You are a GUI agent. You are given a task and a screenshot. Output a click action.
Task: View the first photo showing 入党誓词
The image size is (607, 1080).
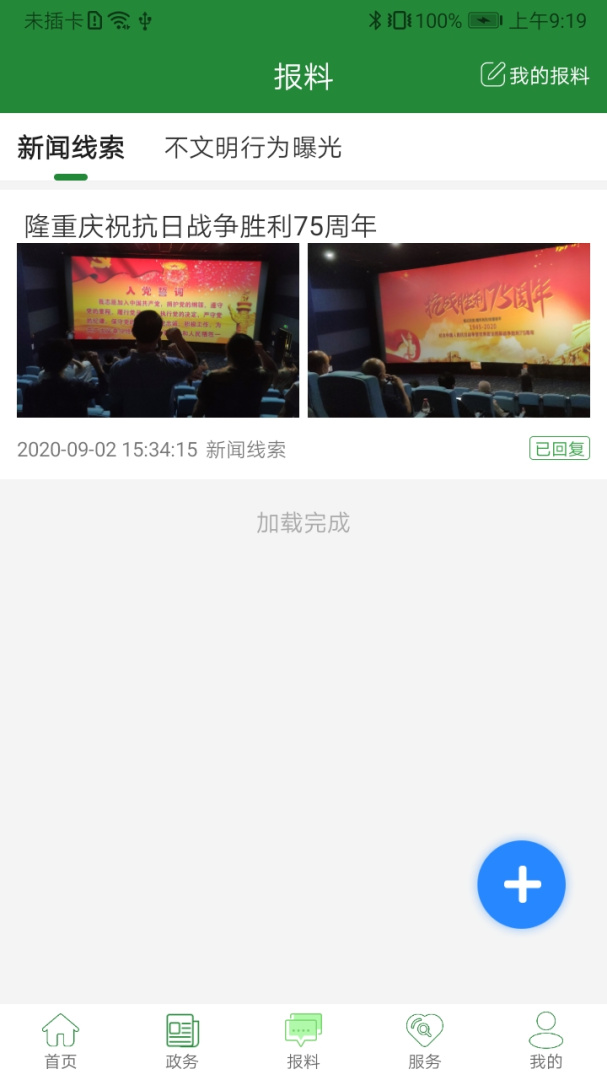pyautogui.click(x=158, y=330)
